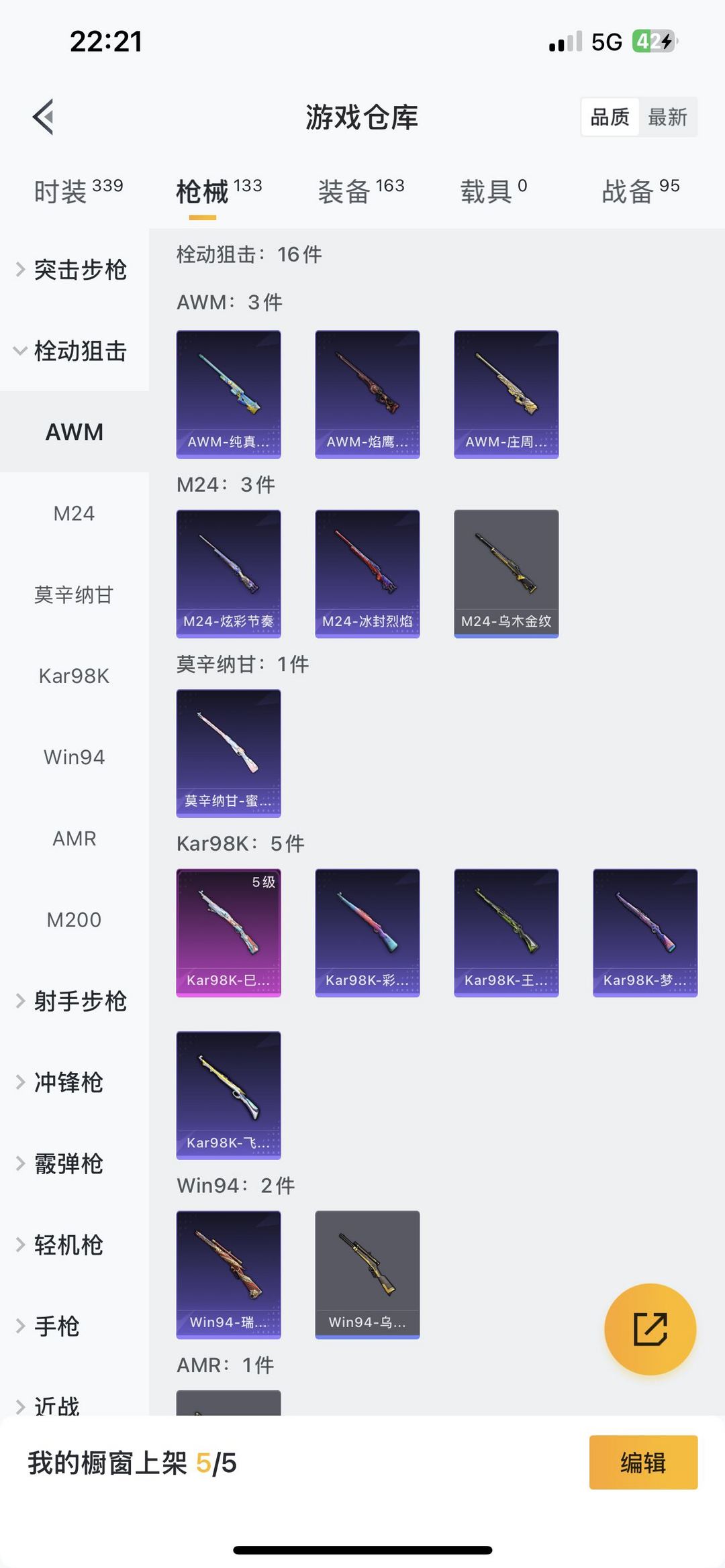Go back using the top-left arrow

coord(43,117)
